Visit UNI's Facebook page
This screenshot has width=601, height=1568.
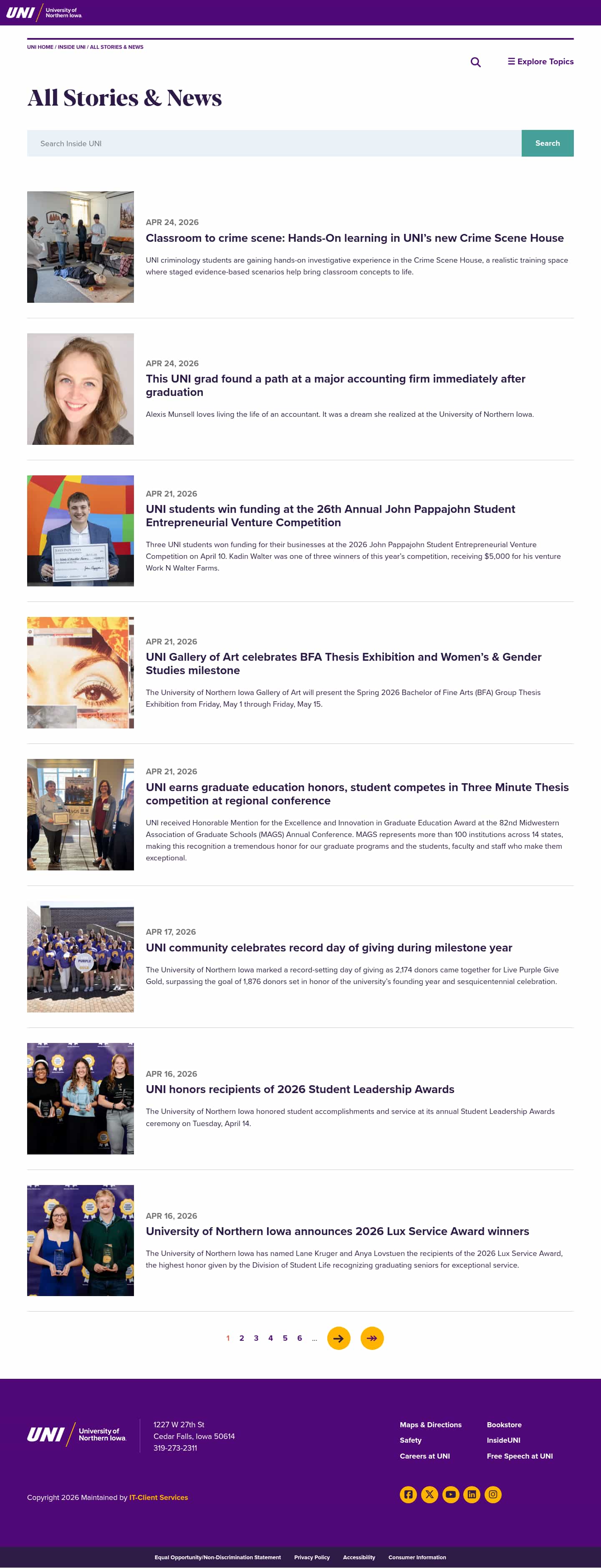coord(408,1494)
